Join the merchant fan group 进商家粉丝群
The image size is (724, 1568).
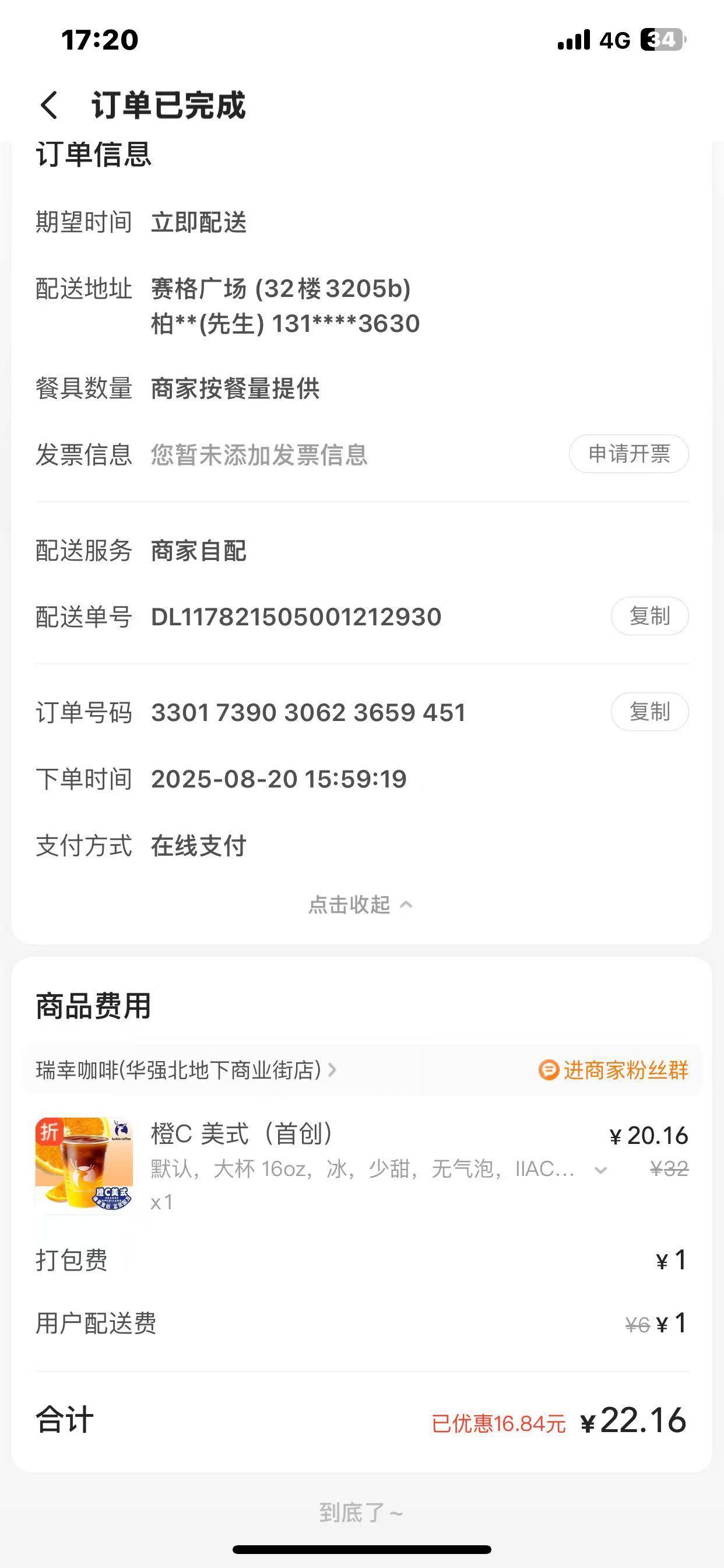click(614, 1070)
